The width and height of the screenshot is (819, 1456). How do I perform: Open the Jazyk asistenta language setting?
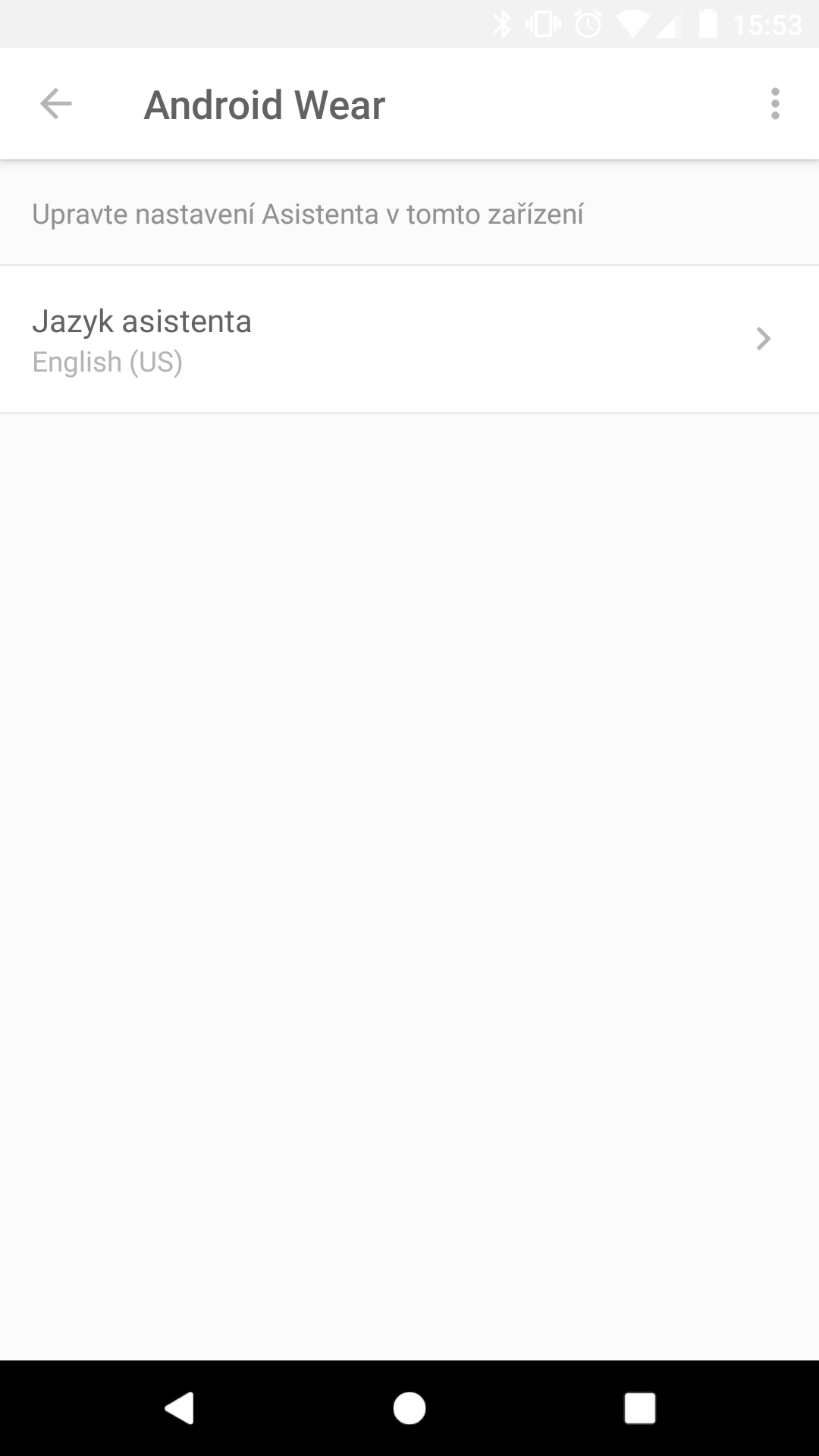pyautogui.click(x=409, y=339)
